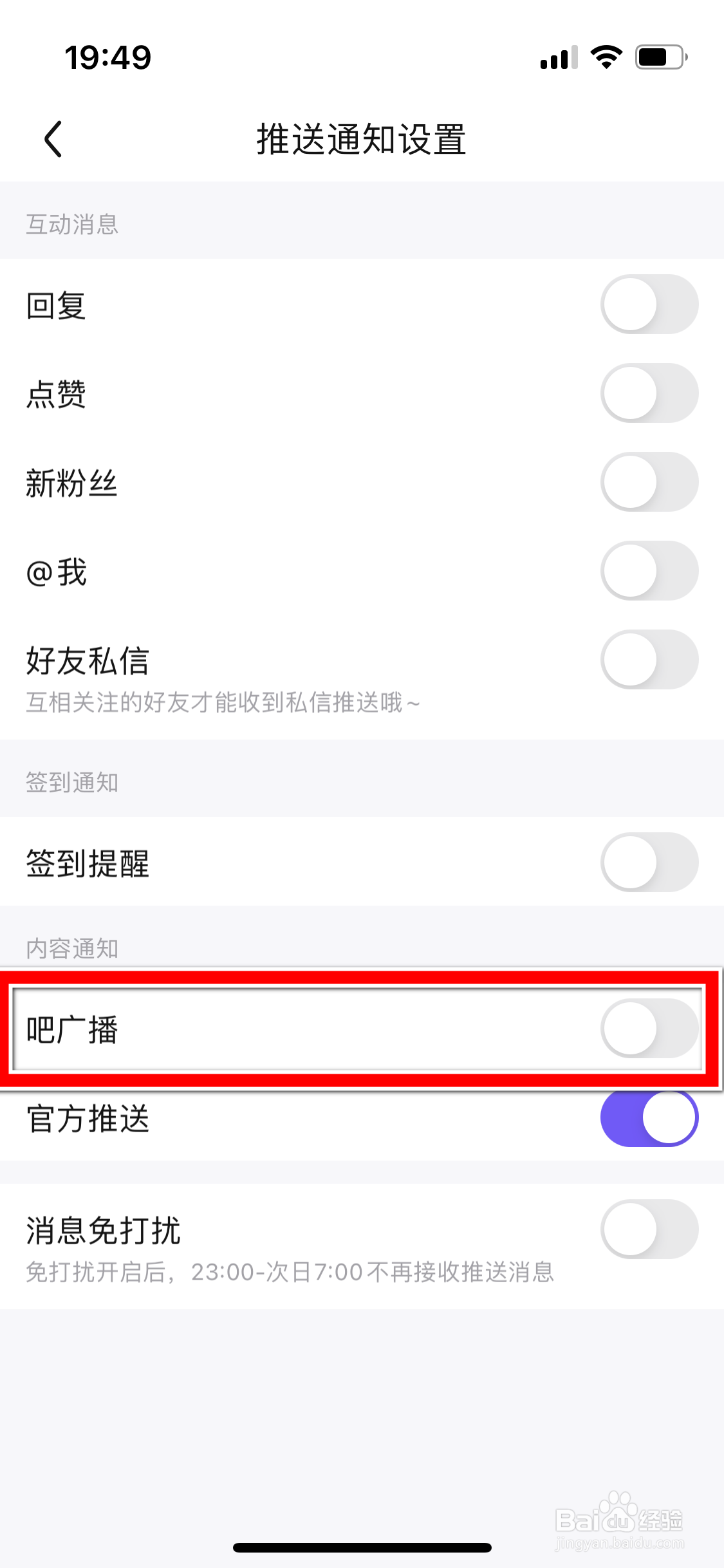Turn on the 签到提醒 check-in reminder
724x1568 pixels.
click(x=649, y=863)
